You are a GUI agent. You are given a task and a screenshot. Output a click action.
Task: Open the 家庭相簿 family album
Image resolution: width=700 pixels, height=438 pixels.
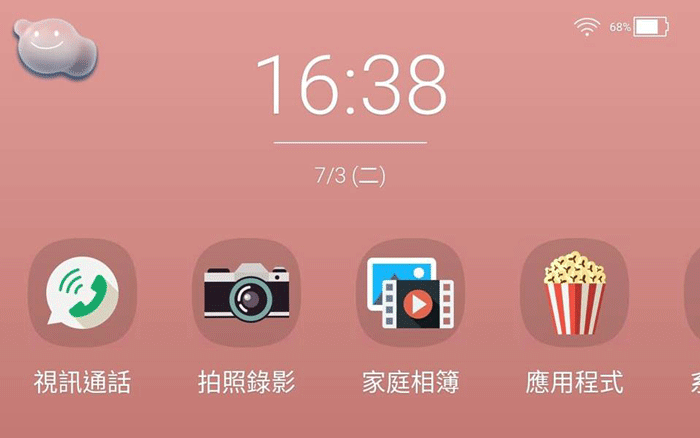pos(410,293)
